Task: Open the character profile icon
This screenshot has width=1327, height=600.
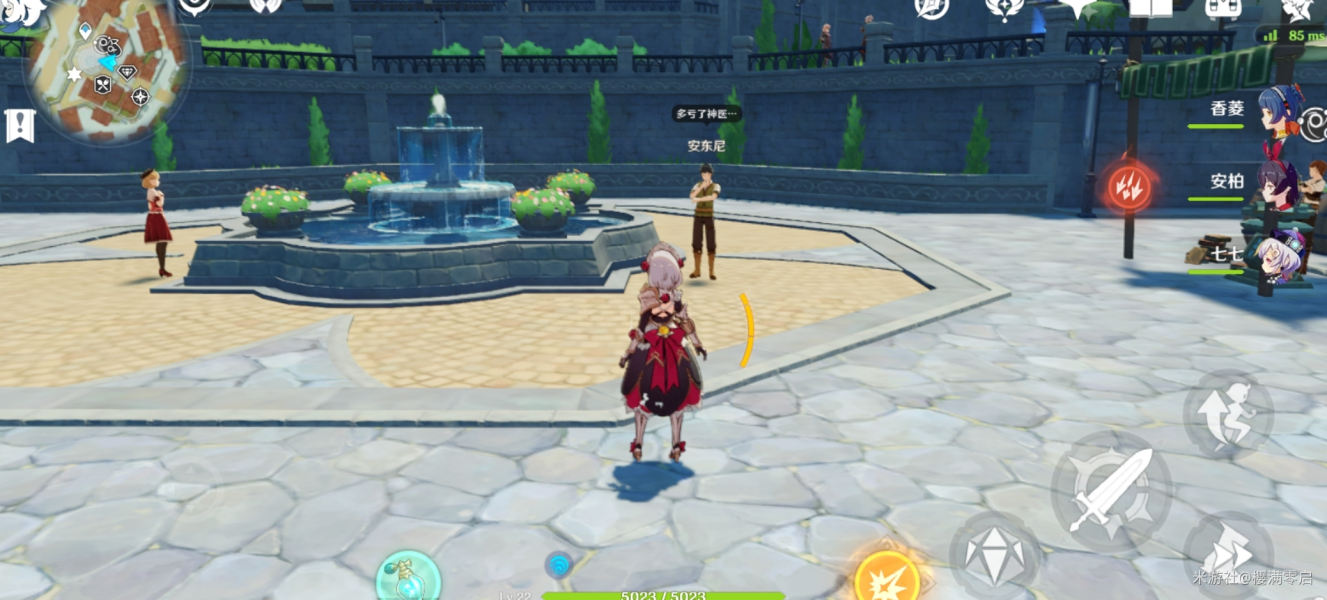Action: coord(1297,7)
